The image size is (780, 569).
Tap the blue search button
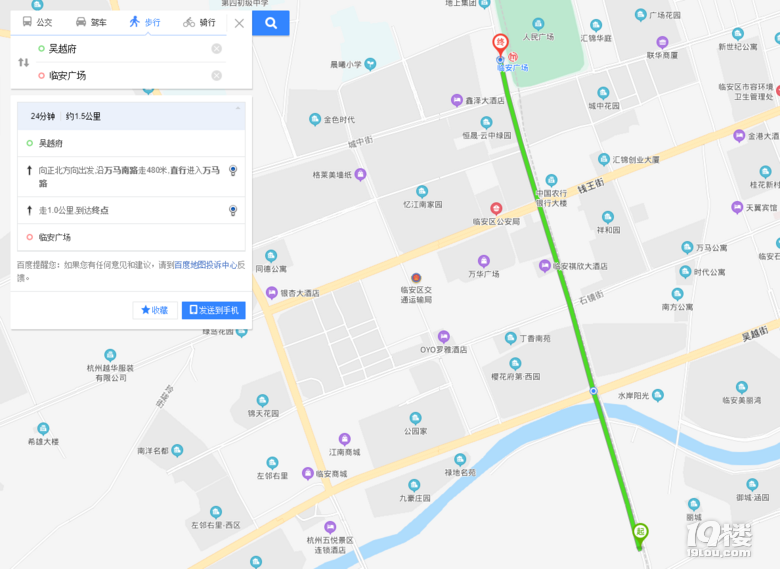pos(270,23)
